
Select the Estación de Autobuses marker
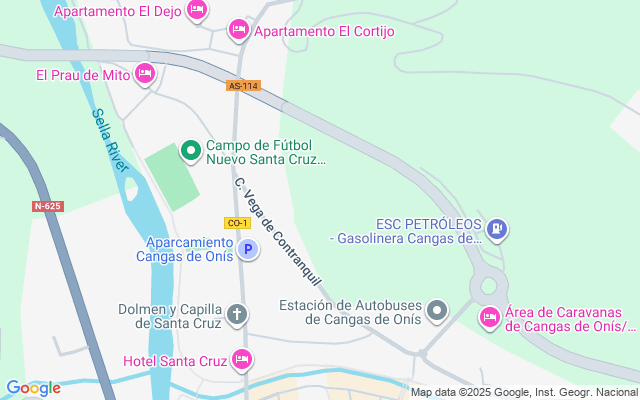[437, 312]
